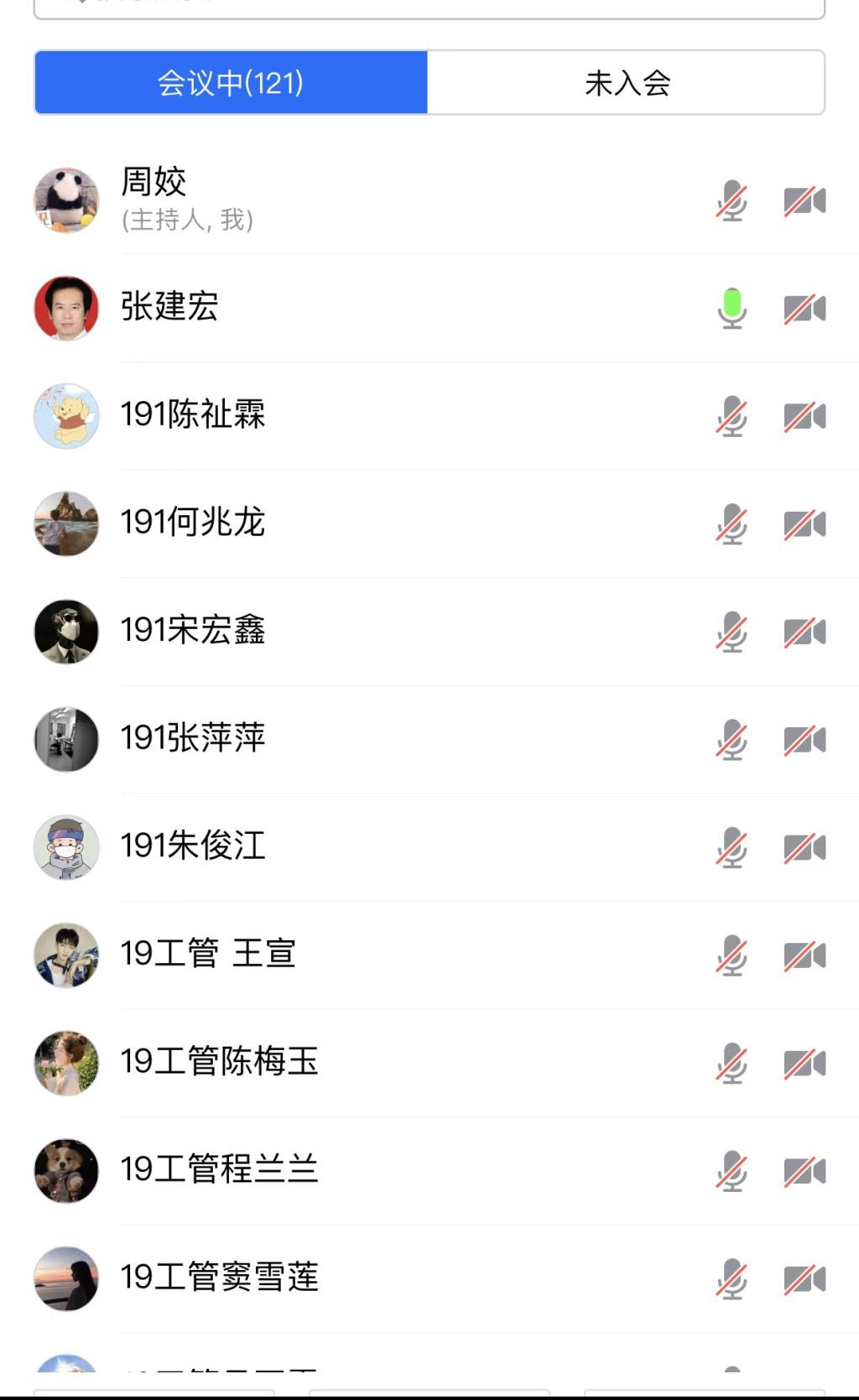Viewport: 859px width, 1400px height.
Task: Tap the green microphone icon for 张建宏
Action: pyautogui.click(x=731, y=308)
